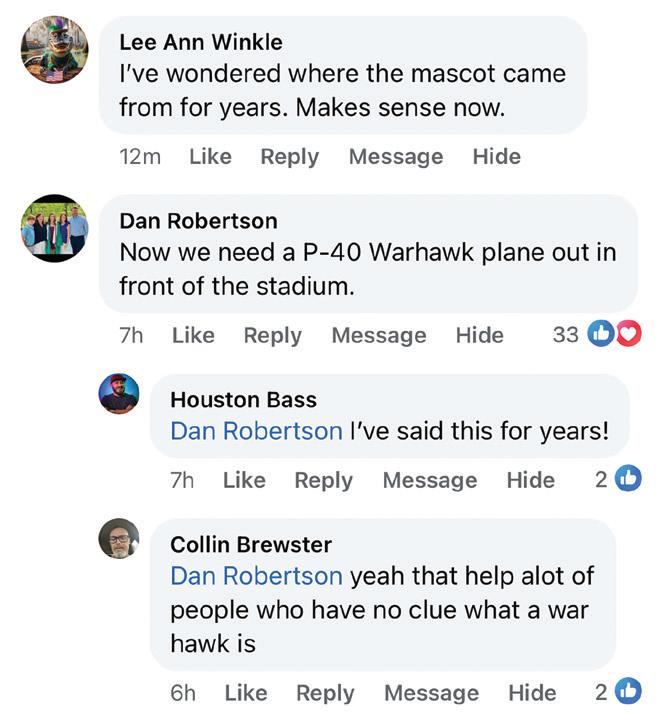This screenshot has width=662, height=725.
Task: Open Houston Bass's profile name
Action: tap(243, 400)
